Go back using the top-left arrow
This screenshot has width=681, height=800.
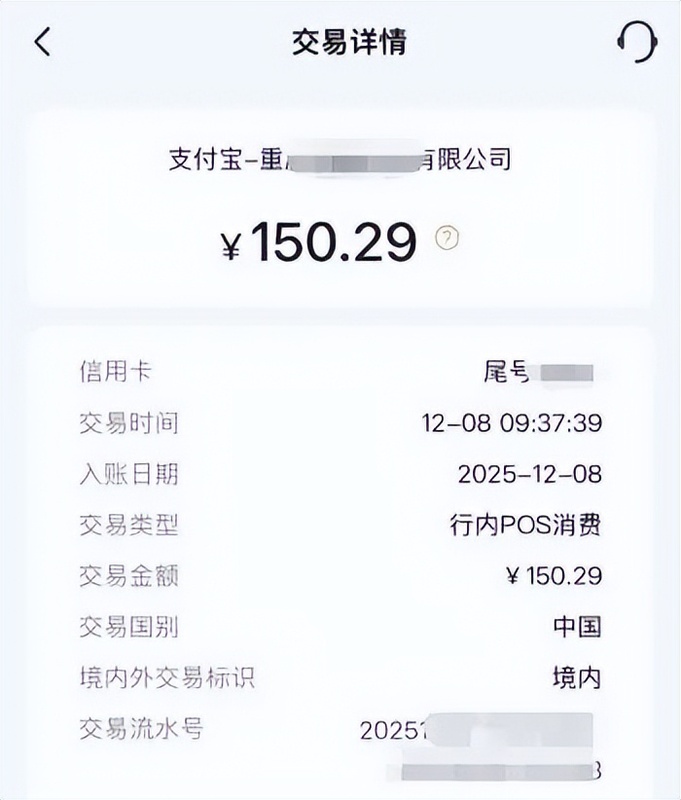pyautogui.click(x=42, y=43)
